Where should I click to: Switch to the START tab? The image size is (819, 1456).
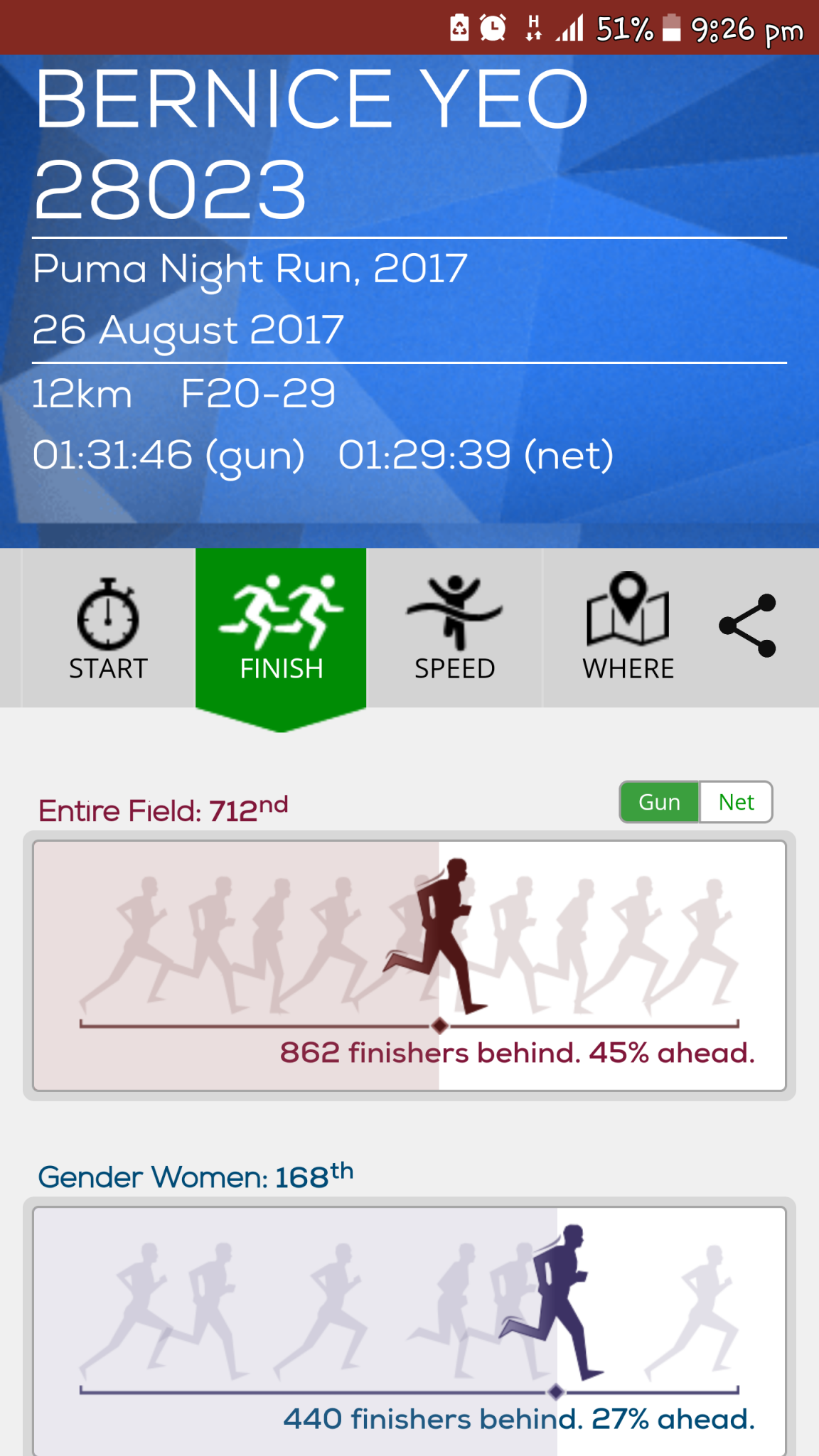(x=108, y=628)
